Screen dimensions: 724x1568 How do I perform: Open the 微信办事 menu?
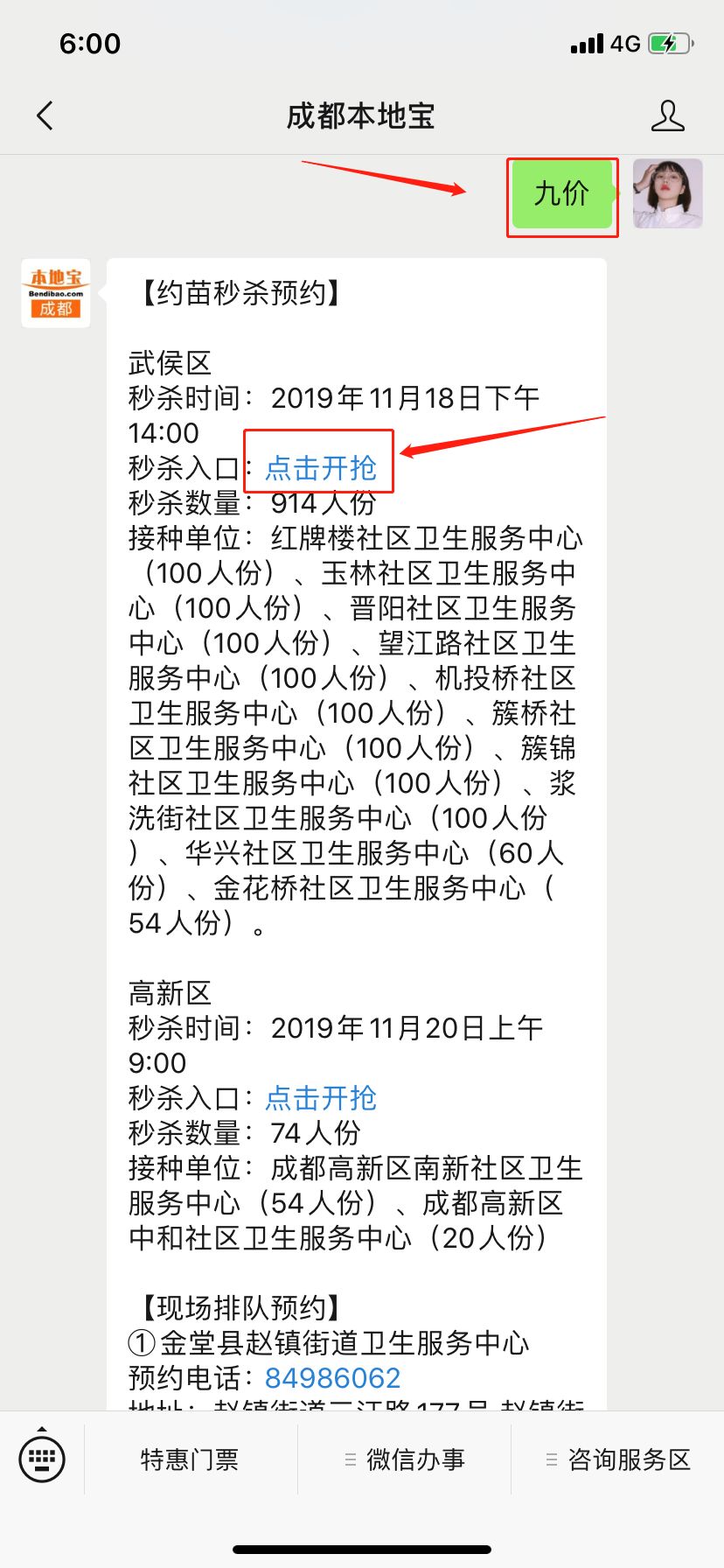[x=404, y=1459]
